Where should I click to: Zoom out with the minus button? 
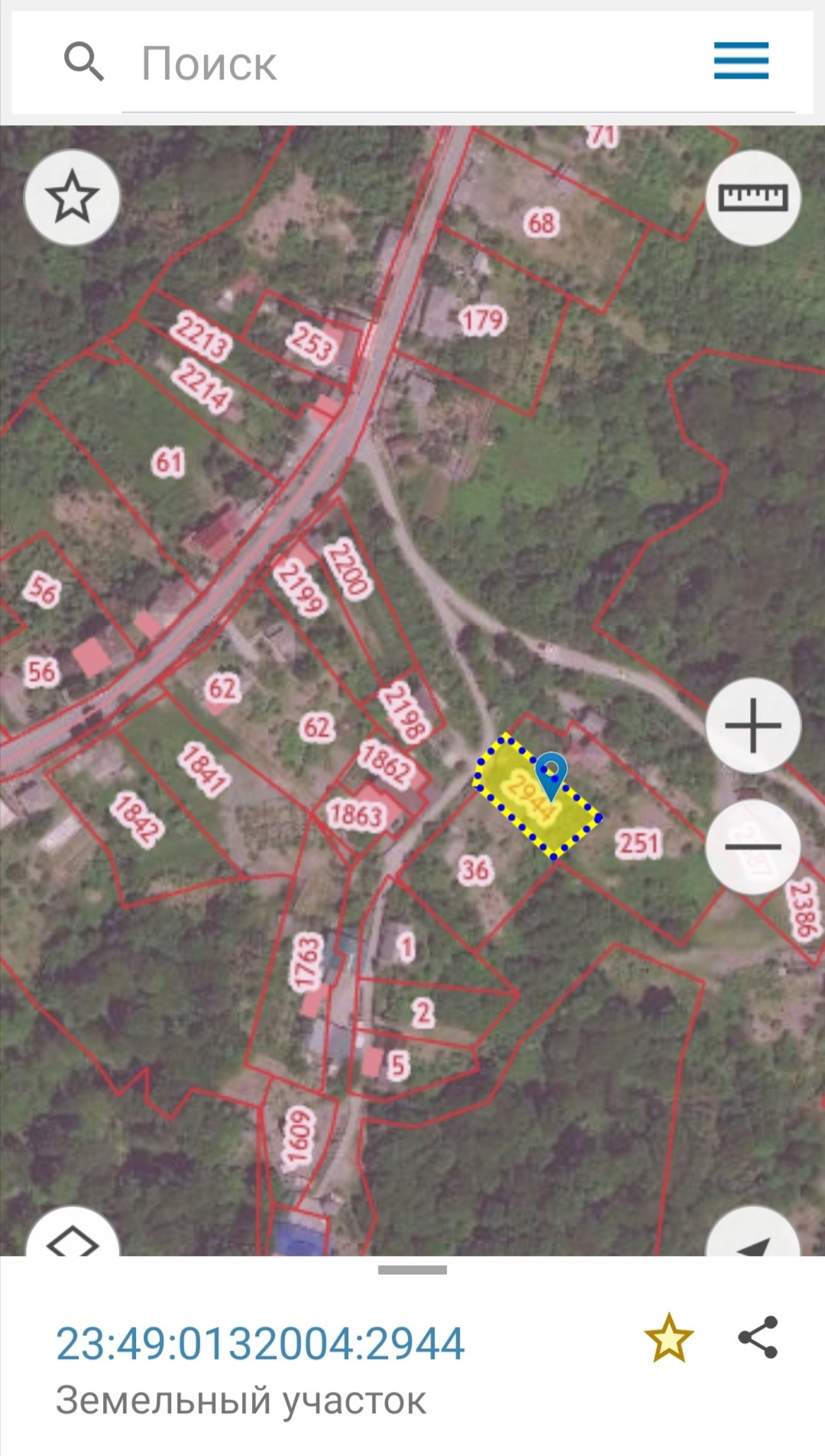coord(752,846)
